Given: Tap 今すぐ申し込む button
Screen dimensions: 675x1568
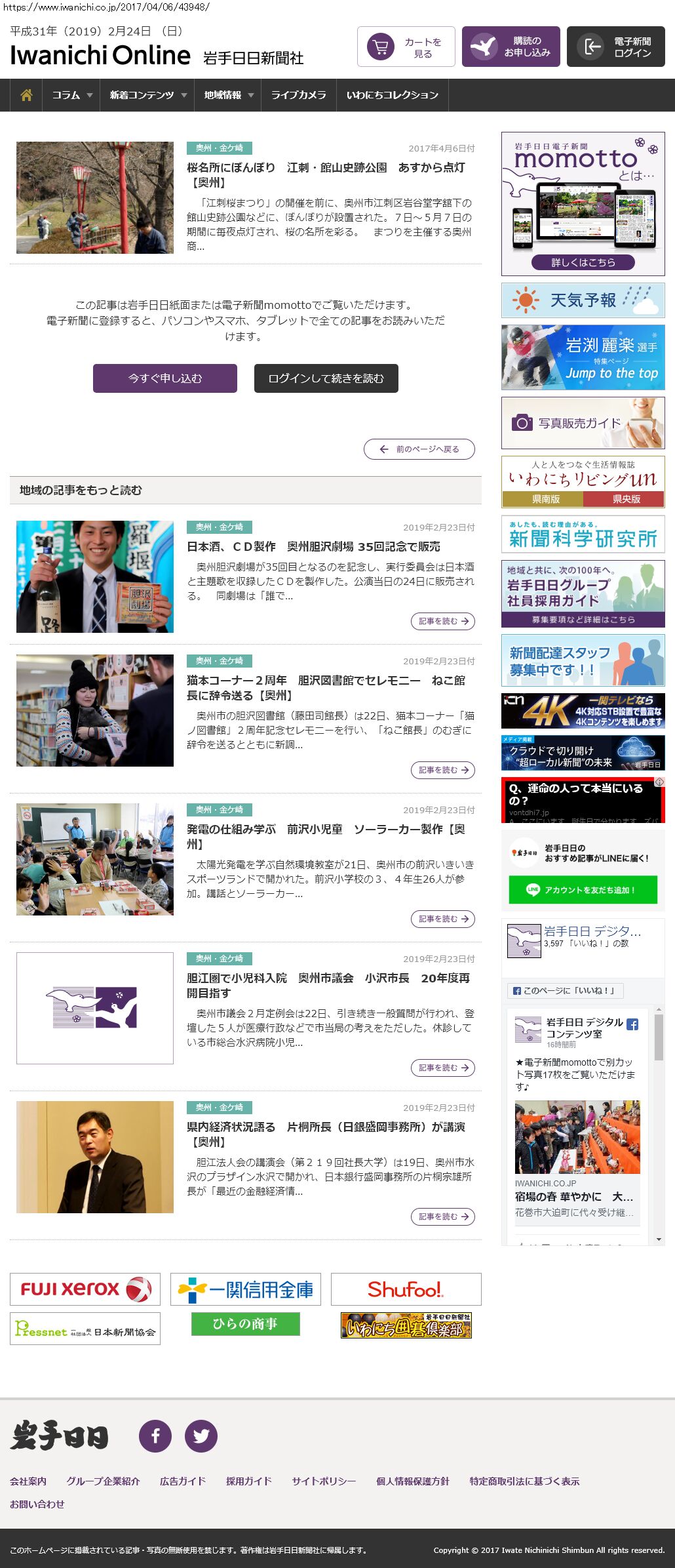Looking at the screenshot, I should pos(164,378).
